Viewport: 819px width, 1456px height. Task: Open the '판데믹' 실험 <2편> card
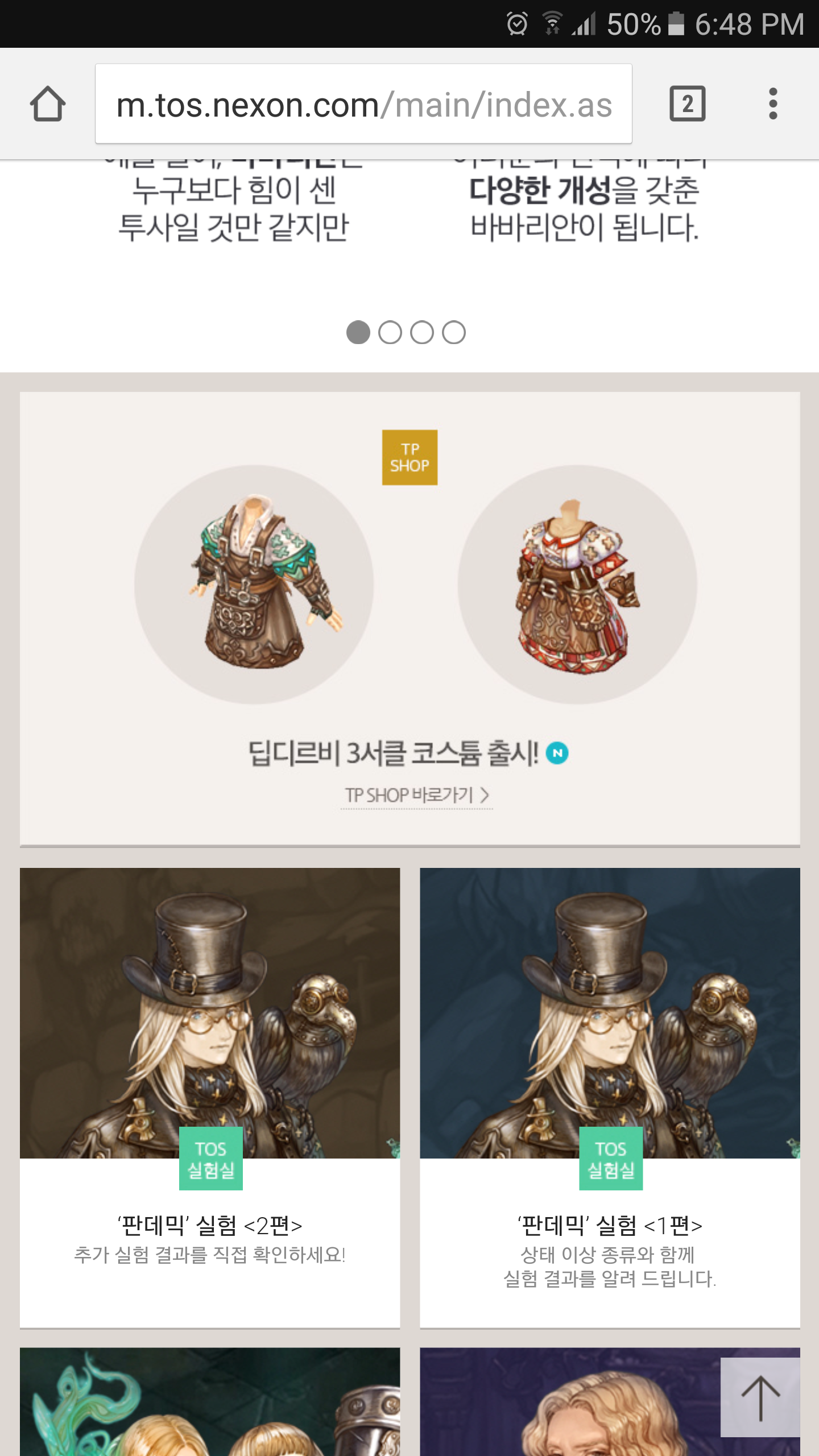(210, 1098)
